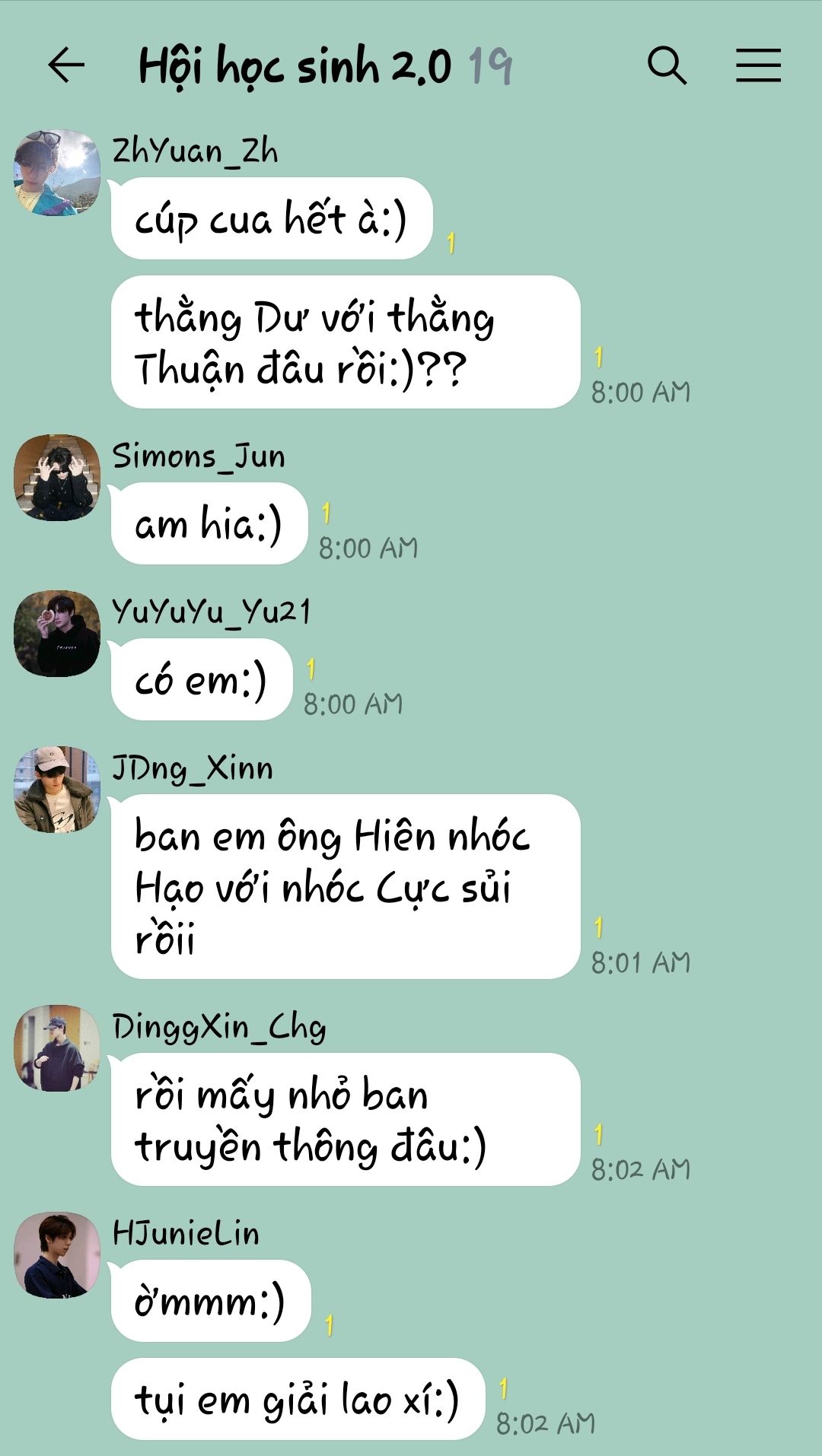Image resolution: width=822 pixels, height=1456 pixels.
Task: Open JDng_Xinn's avatar
Action: click(x=57, y=789)
